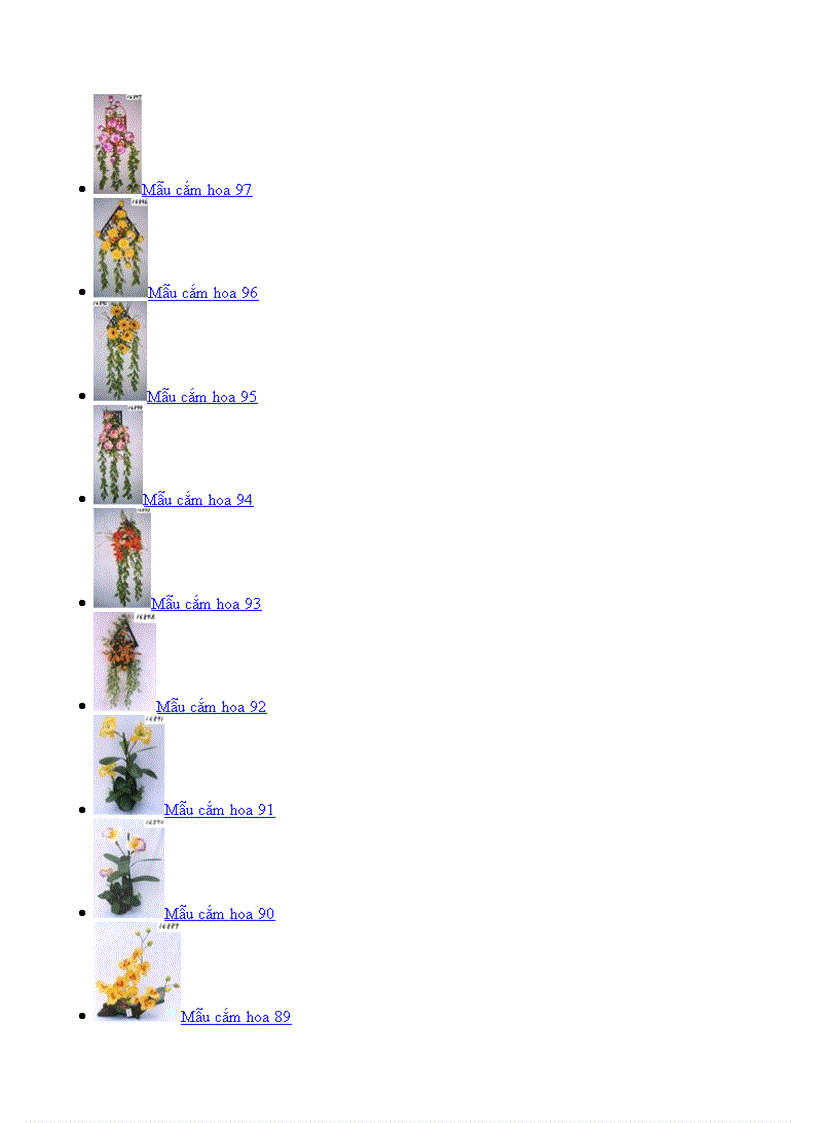Open the link Mẫu cắm hoa 97

197,190
